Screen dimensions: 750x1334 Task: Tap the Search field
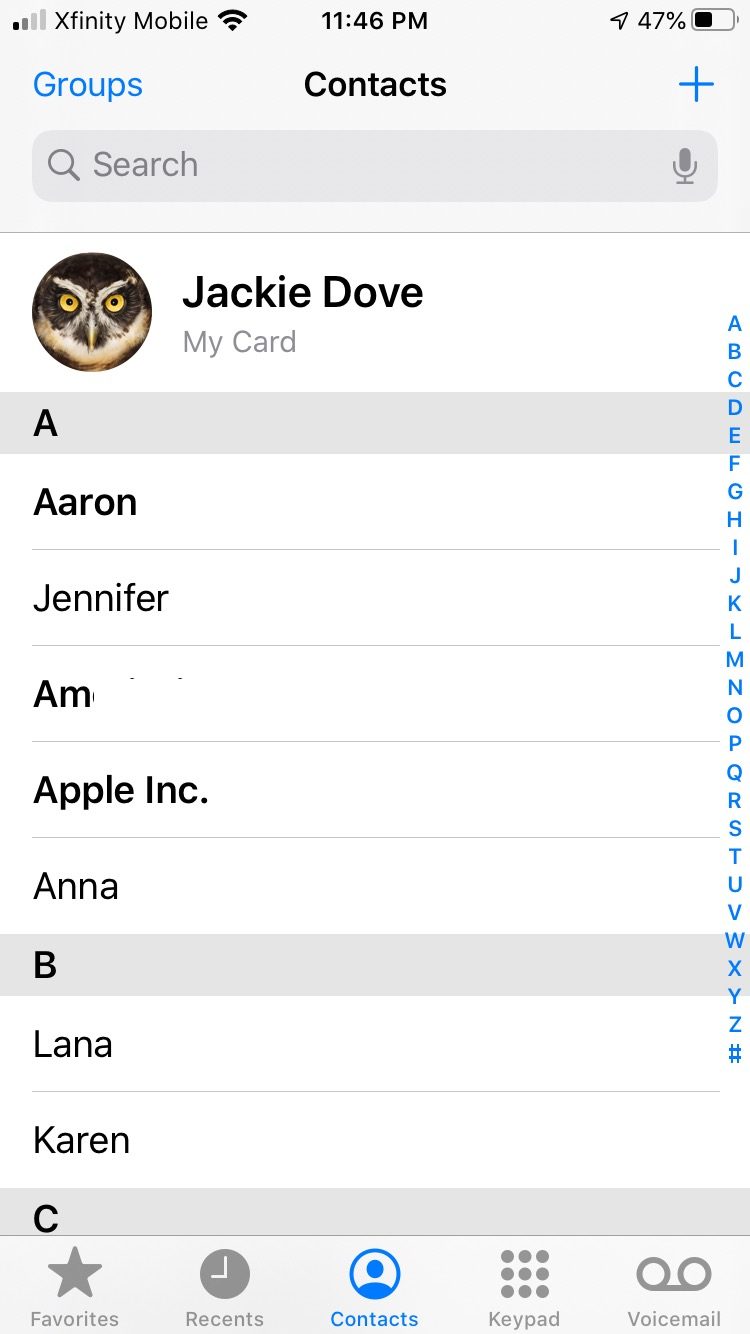click(350, 165)
